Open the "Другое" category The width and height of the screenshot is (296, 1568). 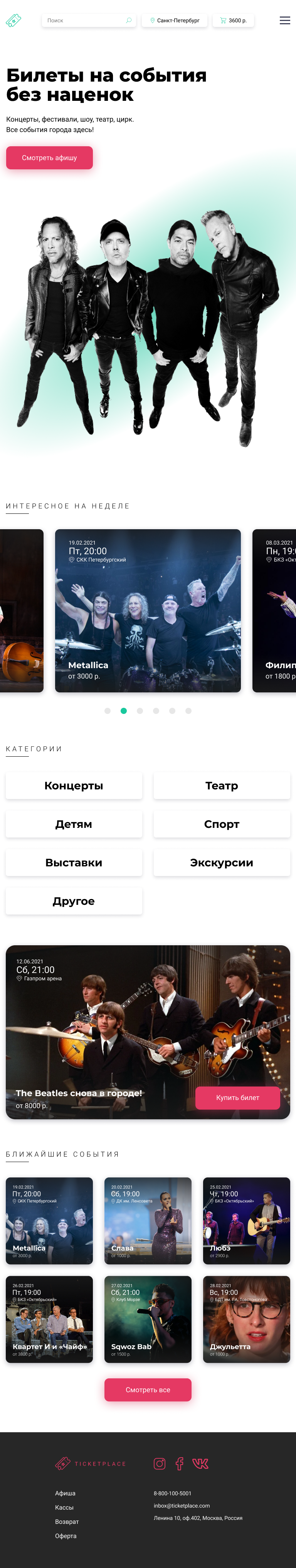pos(74,901)
